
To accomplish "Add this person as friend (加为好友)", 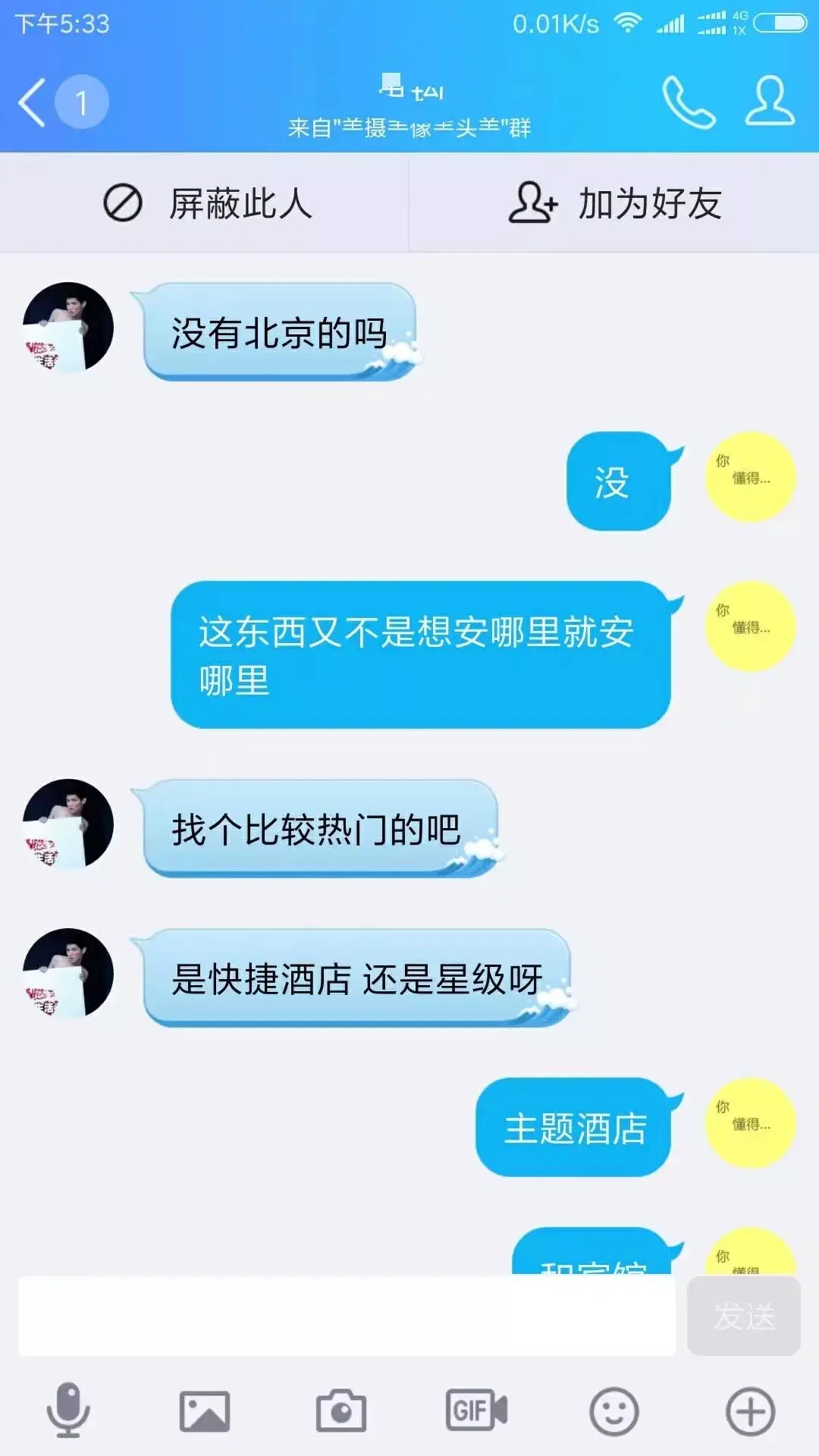I will point(614,203).
